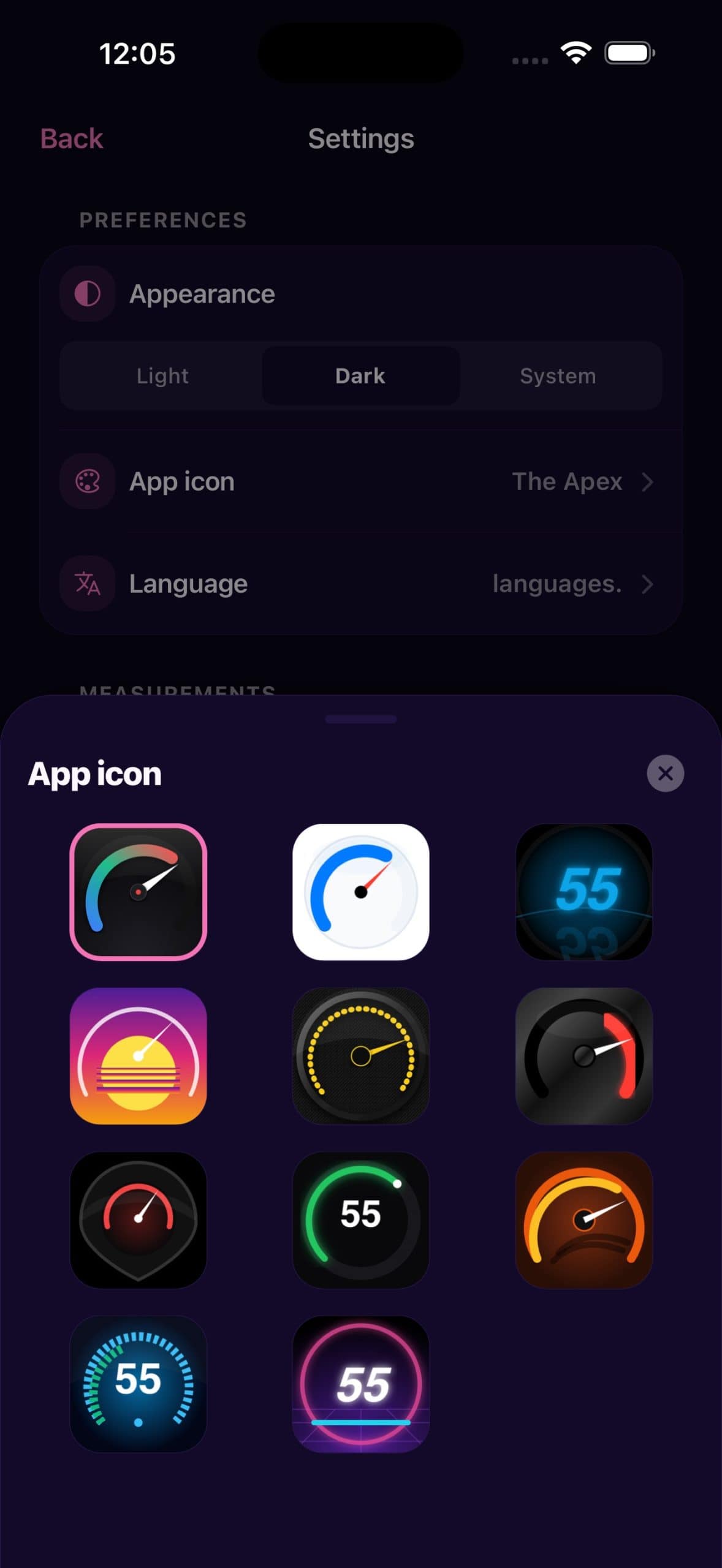Open The Apex app icon settings row

click(368, 481)
